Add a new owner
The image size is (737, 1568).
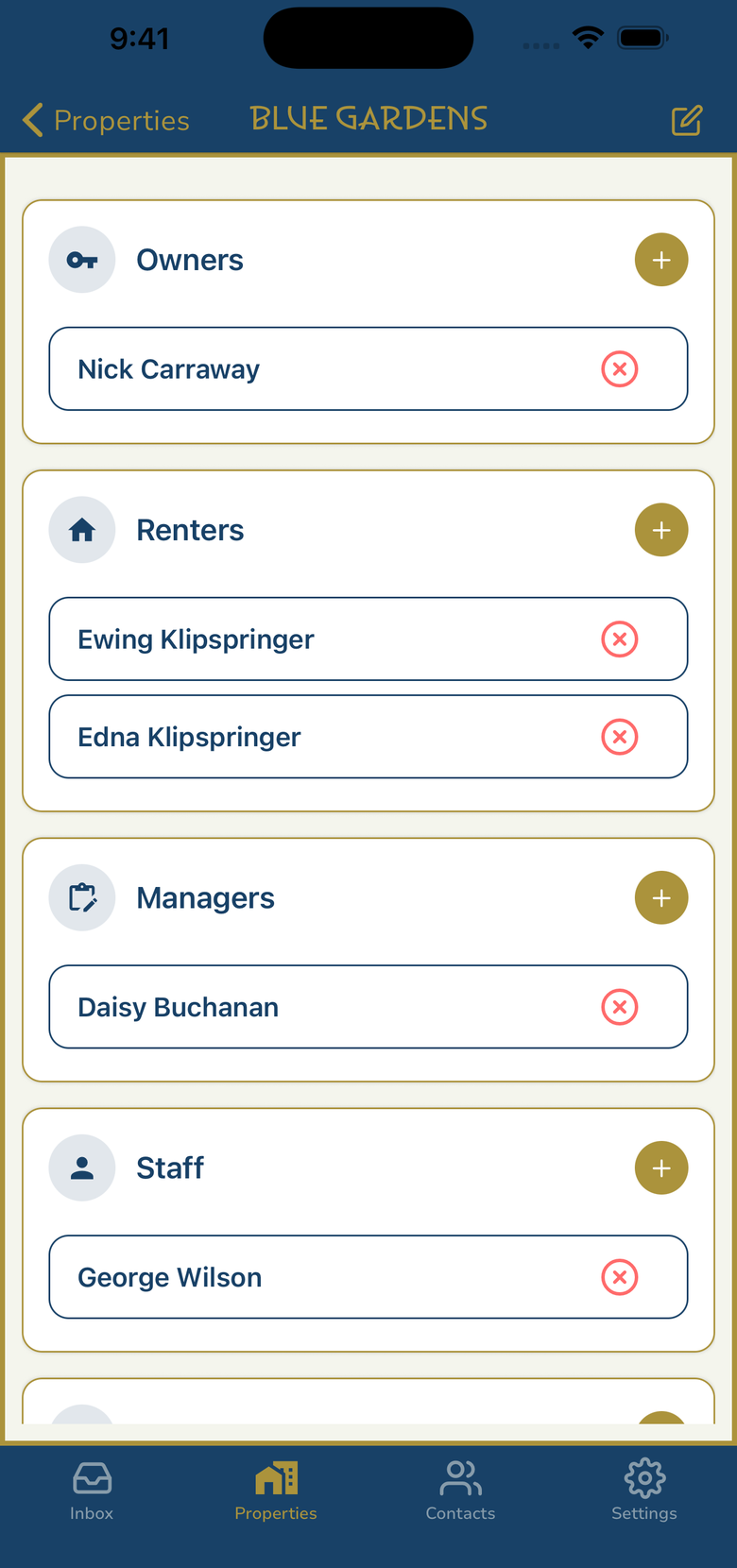(x=660, y=260)
